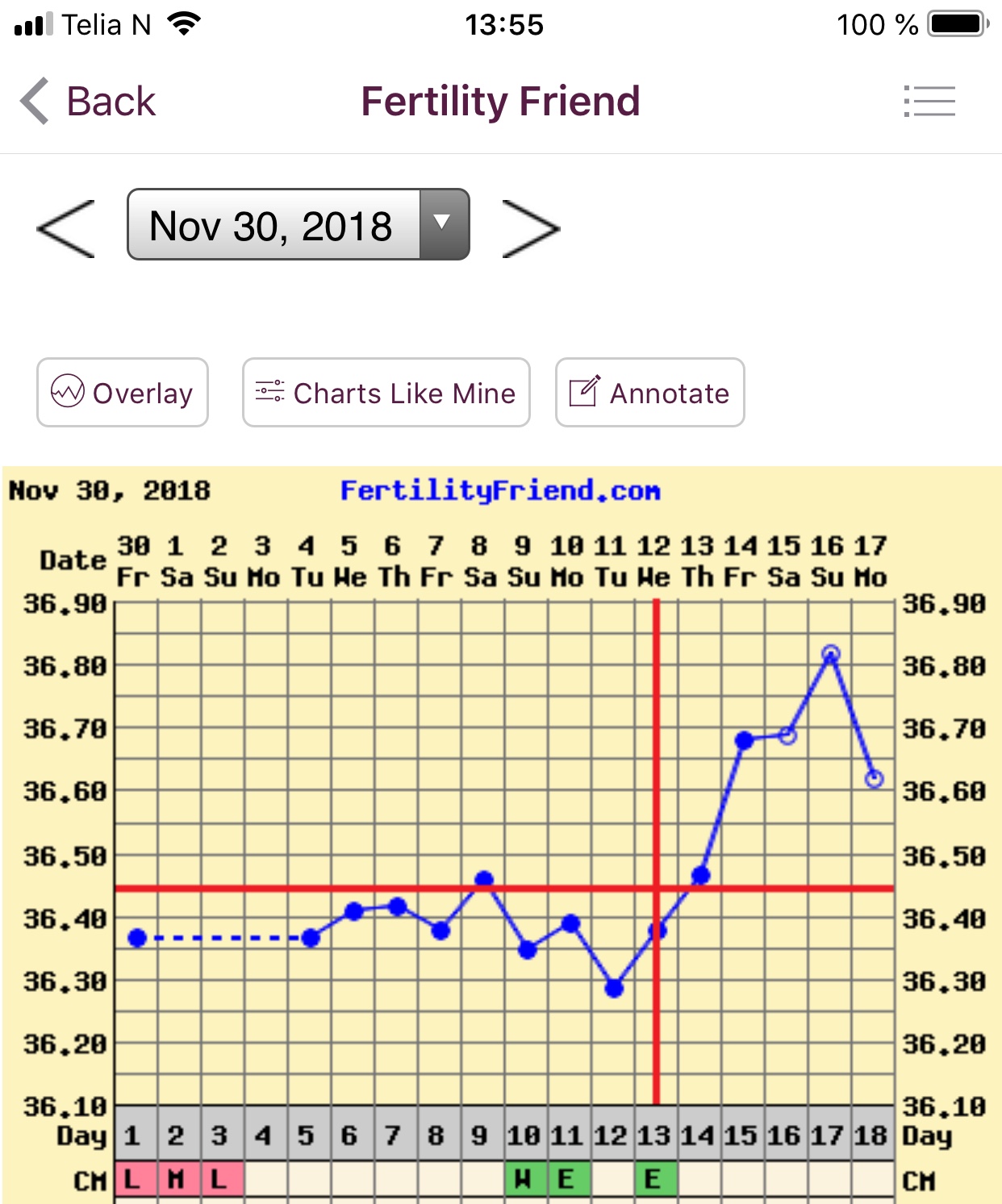Open the list menu icon
Image resolution: width=1002 pixels, height=1204 pixels.
[929, 102]
